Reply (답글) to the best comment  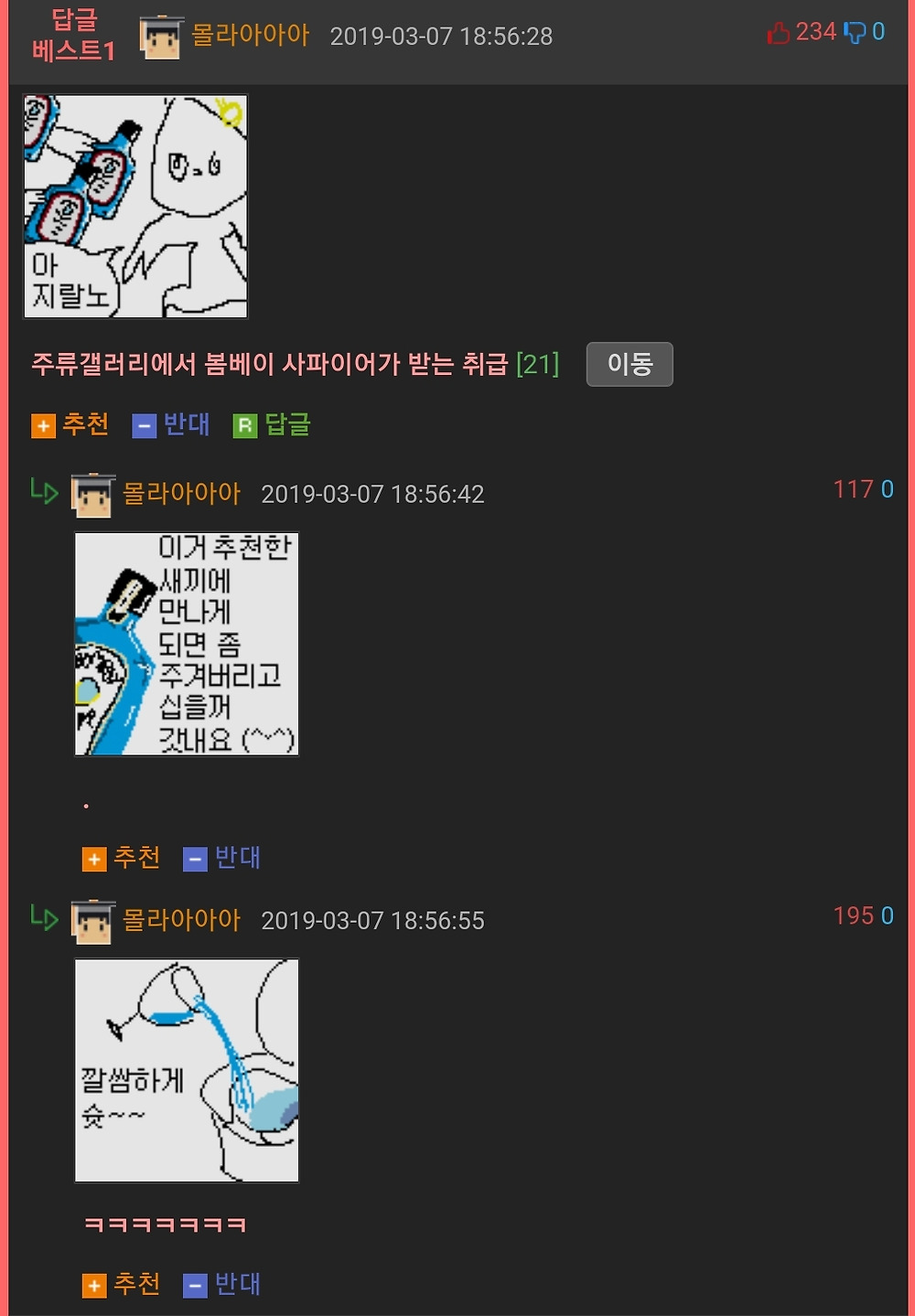[x=273, y=425]
